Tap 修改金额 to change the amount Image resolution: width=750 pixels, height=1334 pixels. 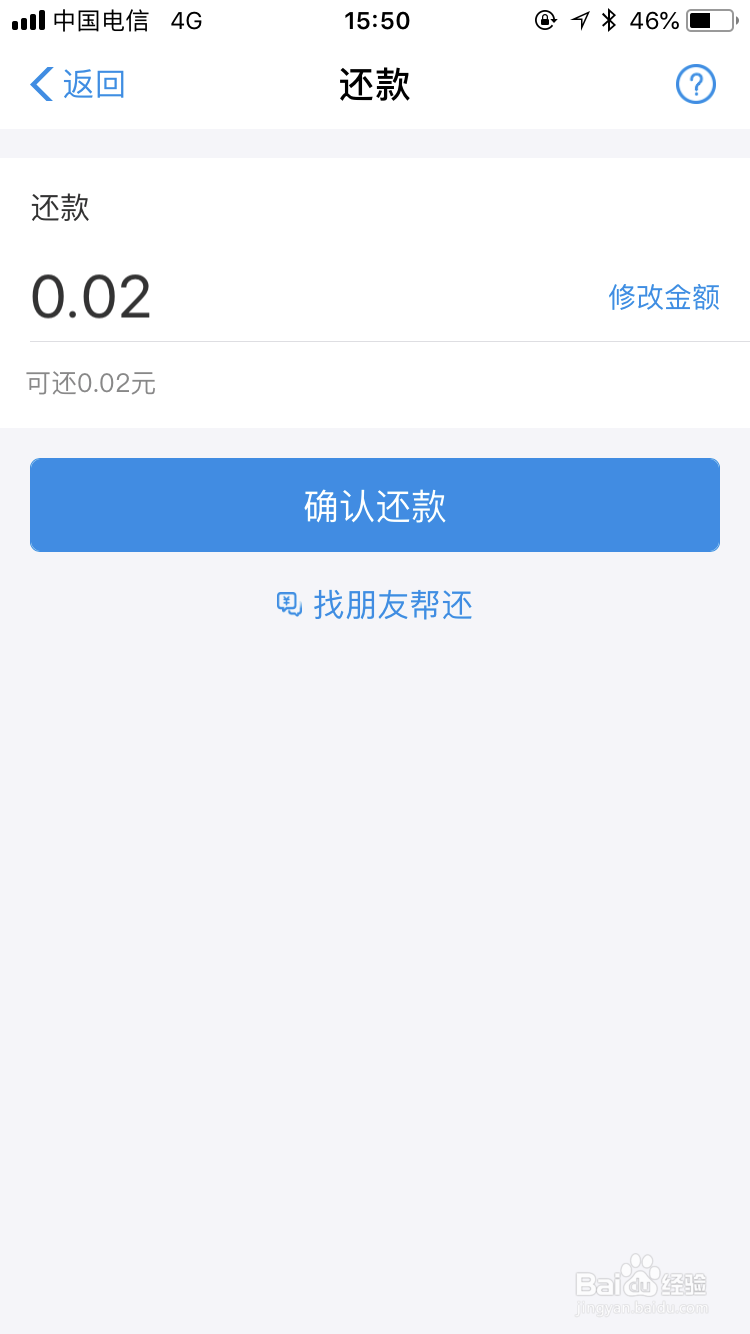(x=664, y=297)
